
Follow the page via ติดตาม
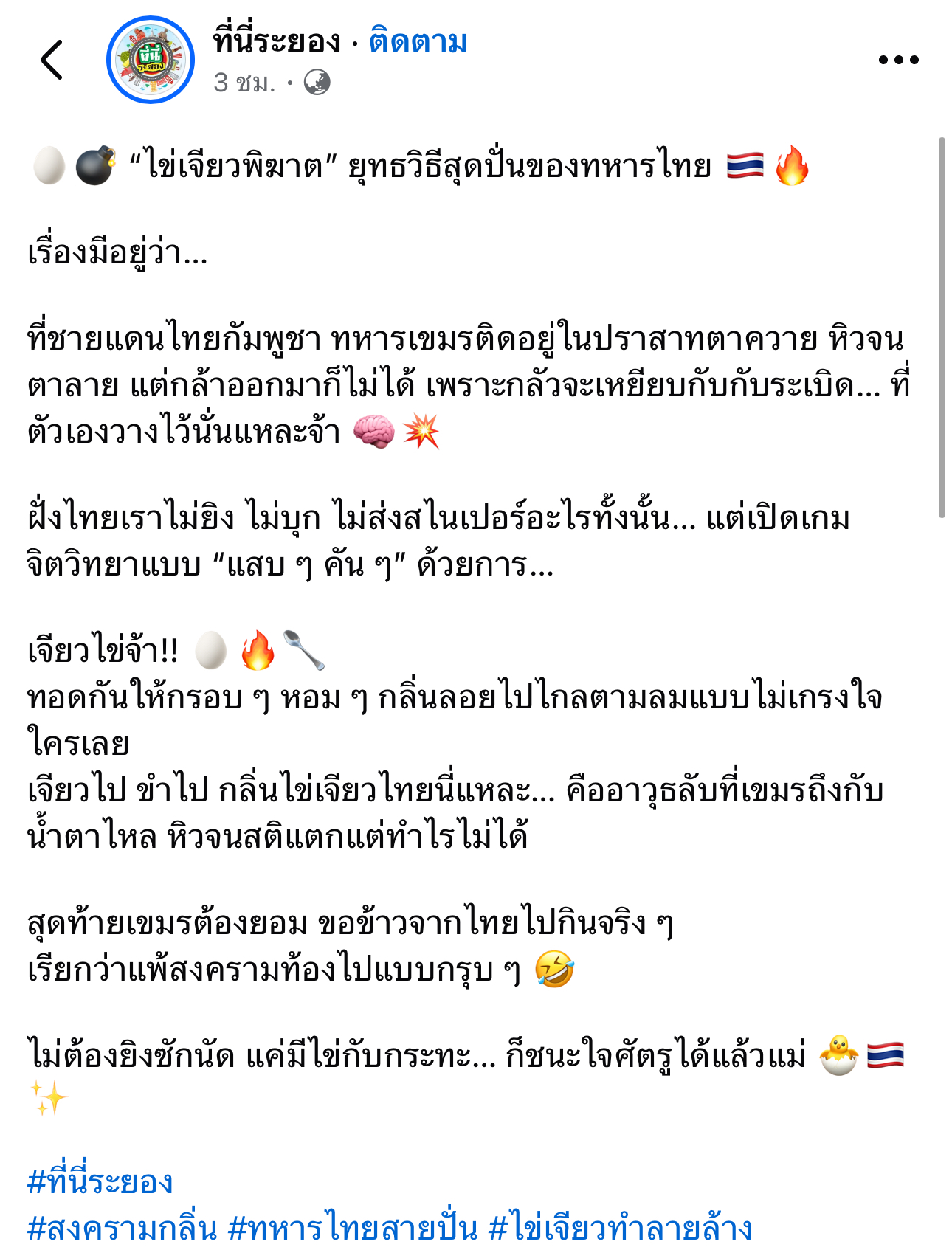(x=418, y=41)
